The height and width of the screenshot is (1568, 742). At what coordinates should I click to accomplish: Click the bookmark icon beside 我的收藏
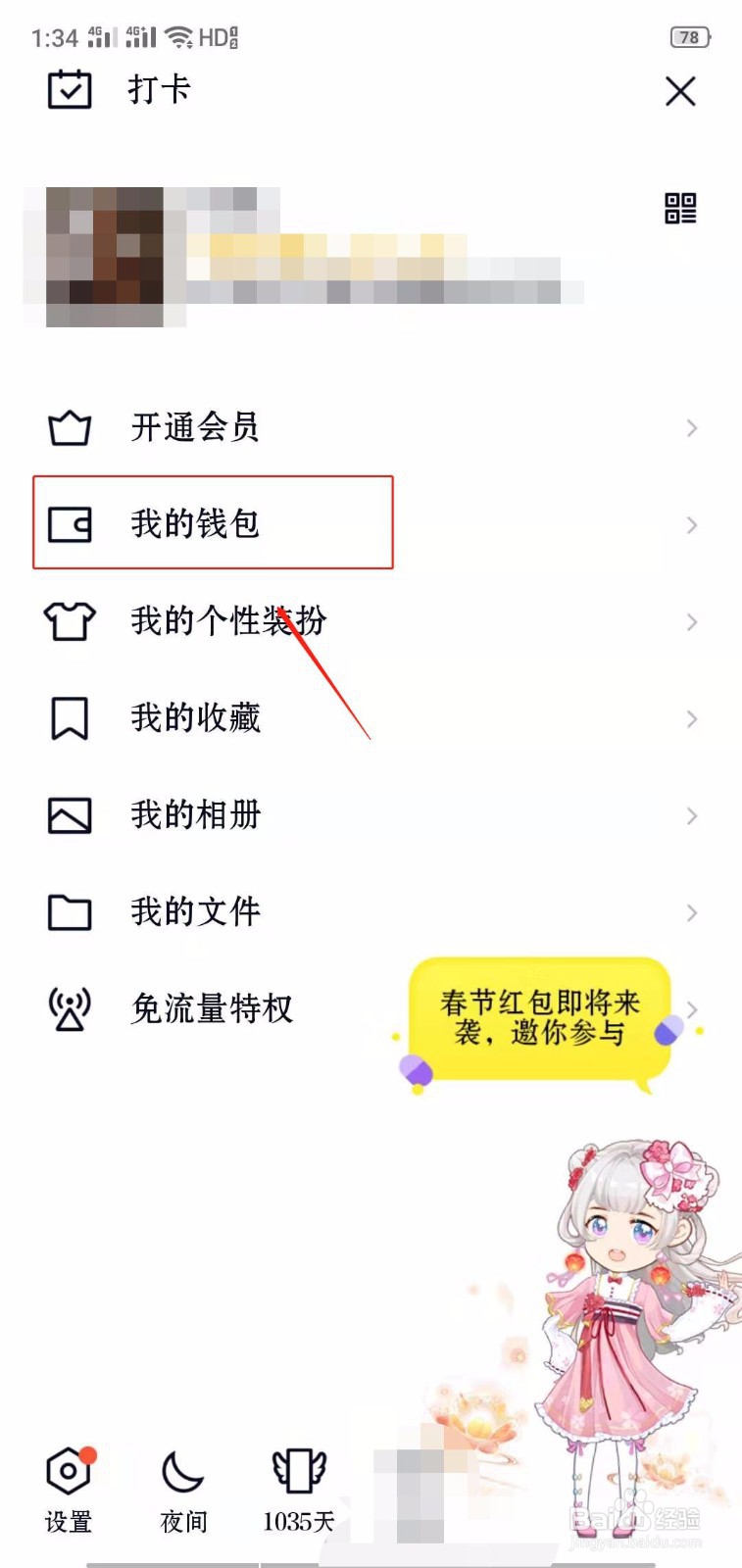click(67, 718)
